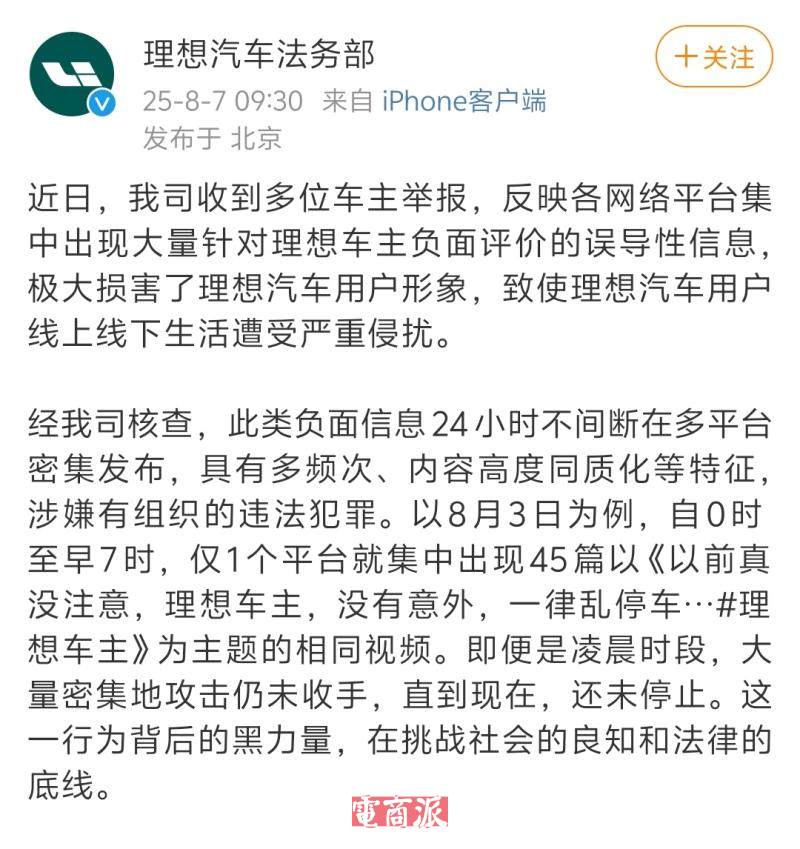Viewport: 800px width, 849px height.
Task: Open the 理想汽车法务部 profile avatar
Action: click(72, 73)
